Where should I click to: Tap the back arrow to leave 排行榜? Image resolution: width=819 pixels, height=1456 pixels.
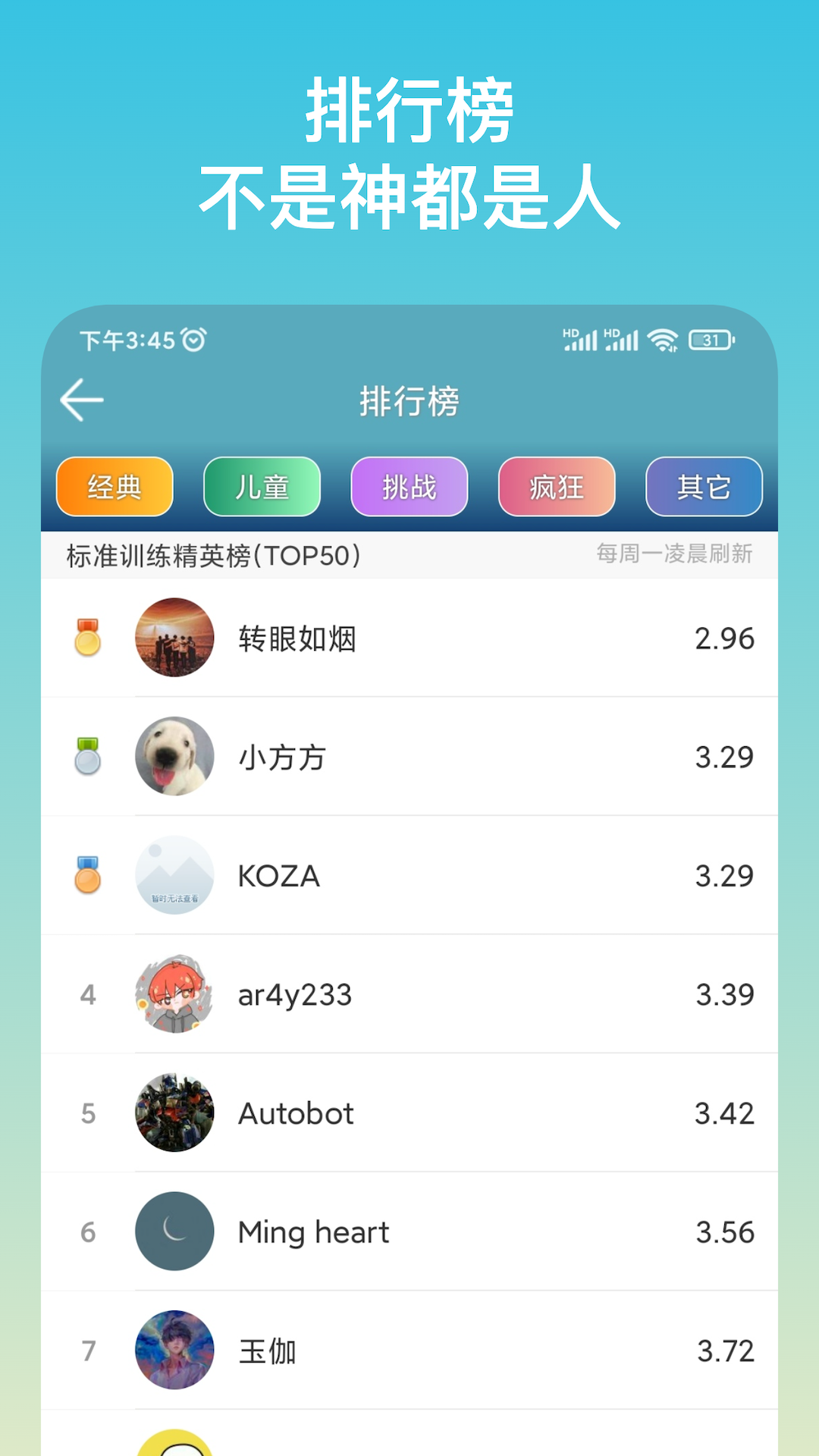click(x=81, y=400)
